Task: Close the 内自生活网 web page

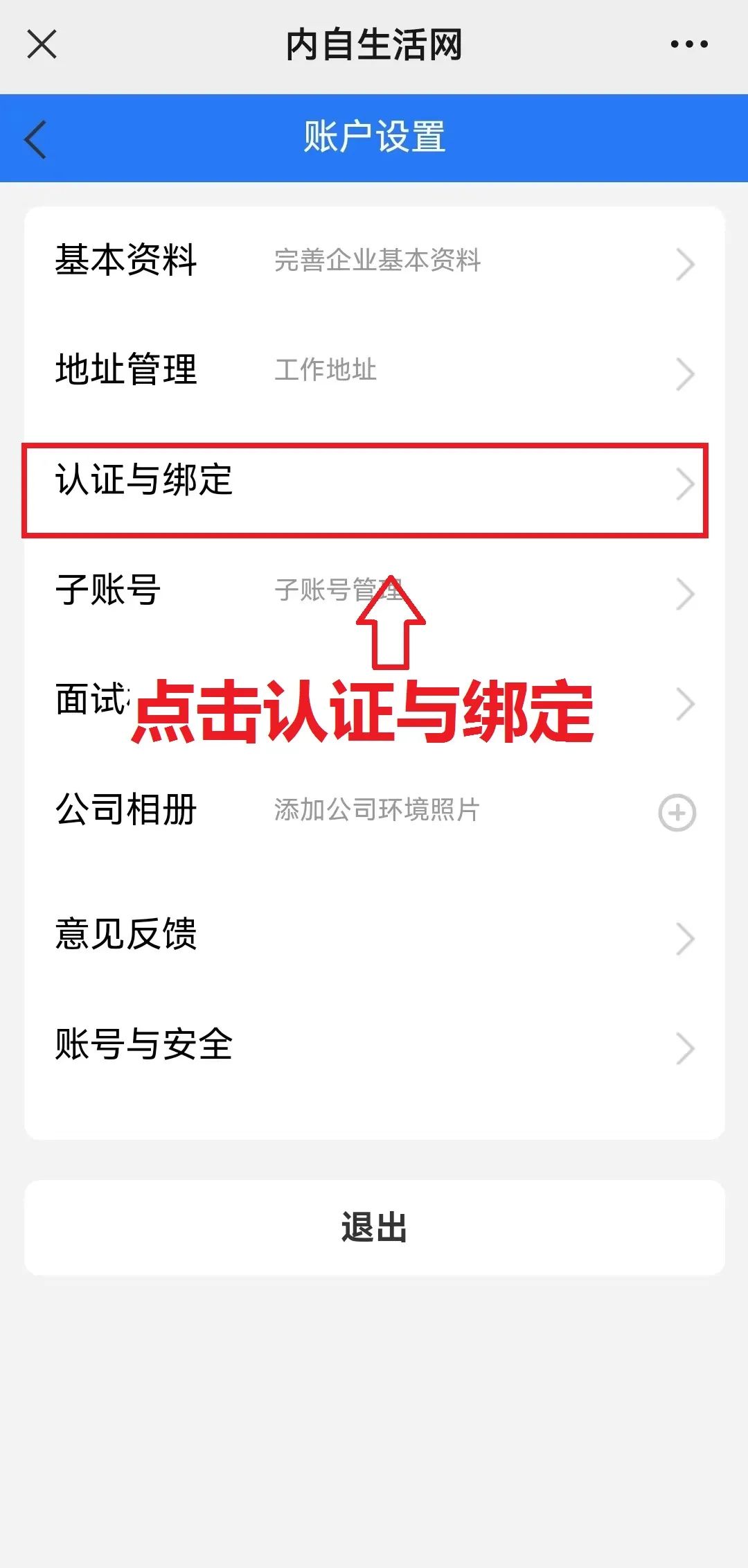Action: click(42, 44)
